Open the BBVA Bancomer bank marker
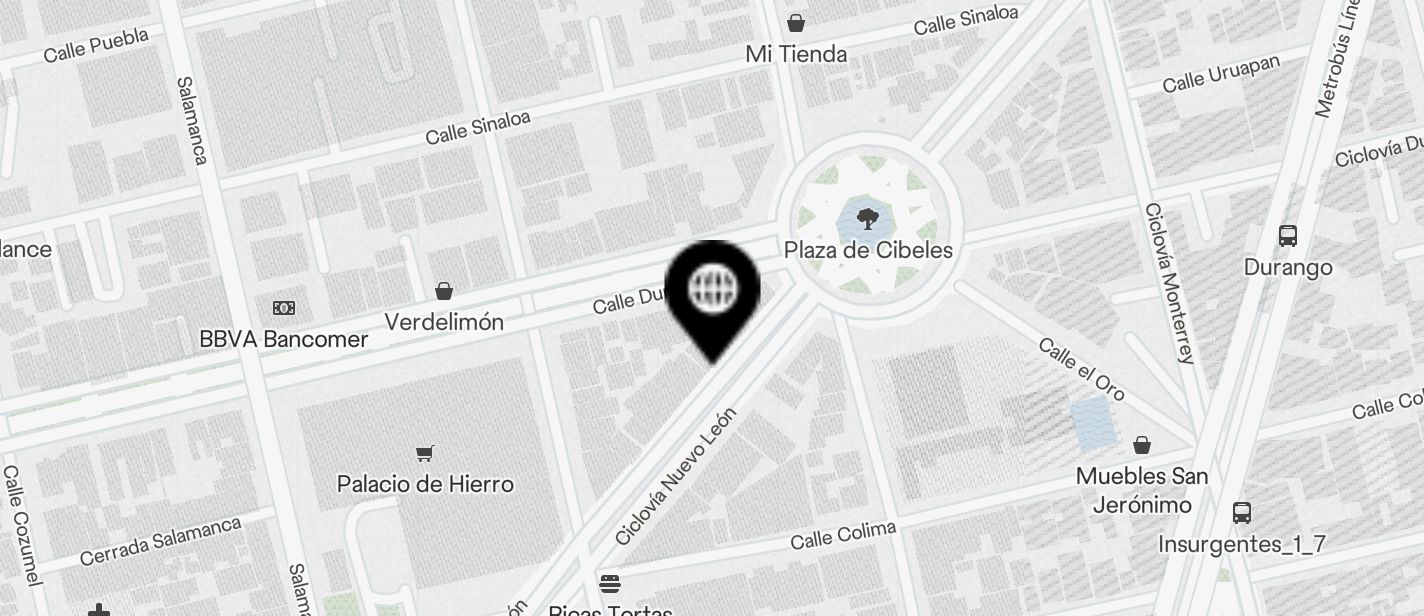 [x=284, y=308]
